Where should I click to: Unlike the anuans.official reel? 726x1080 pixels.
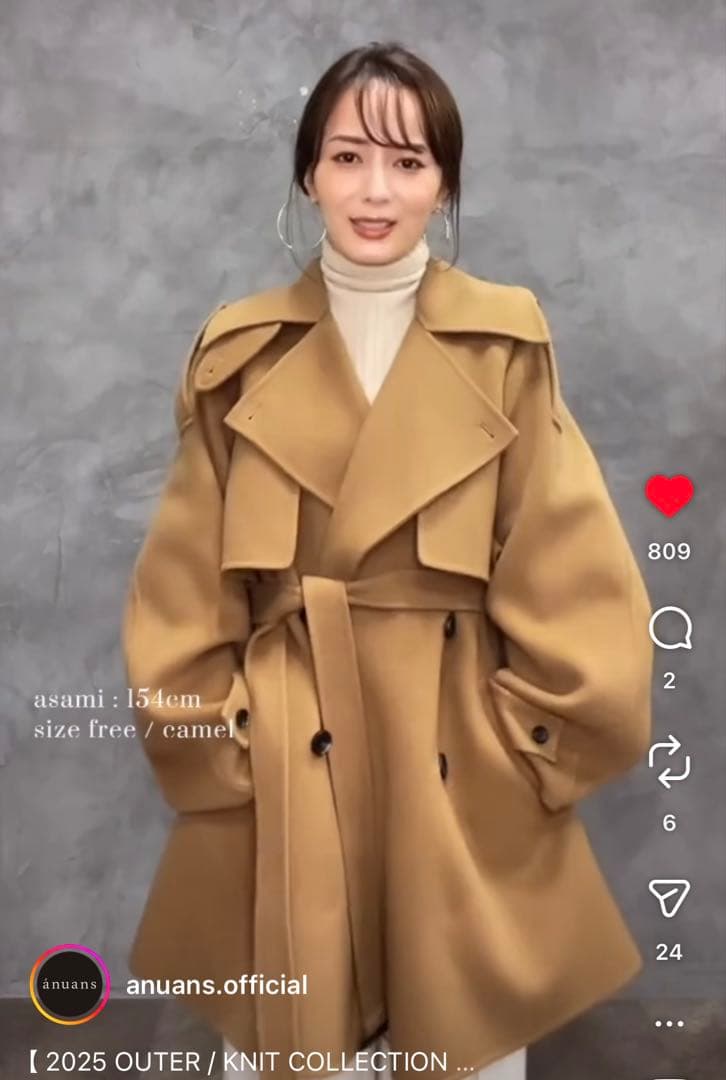(669, 496)
